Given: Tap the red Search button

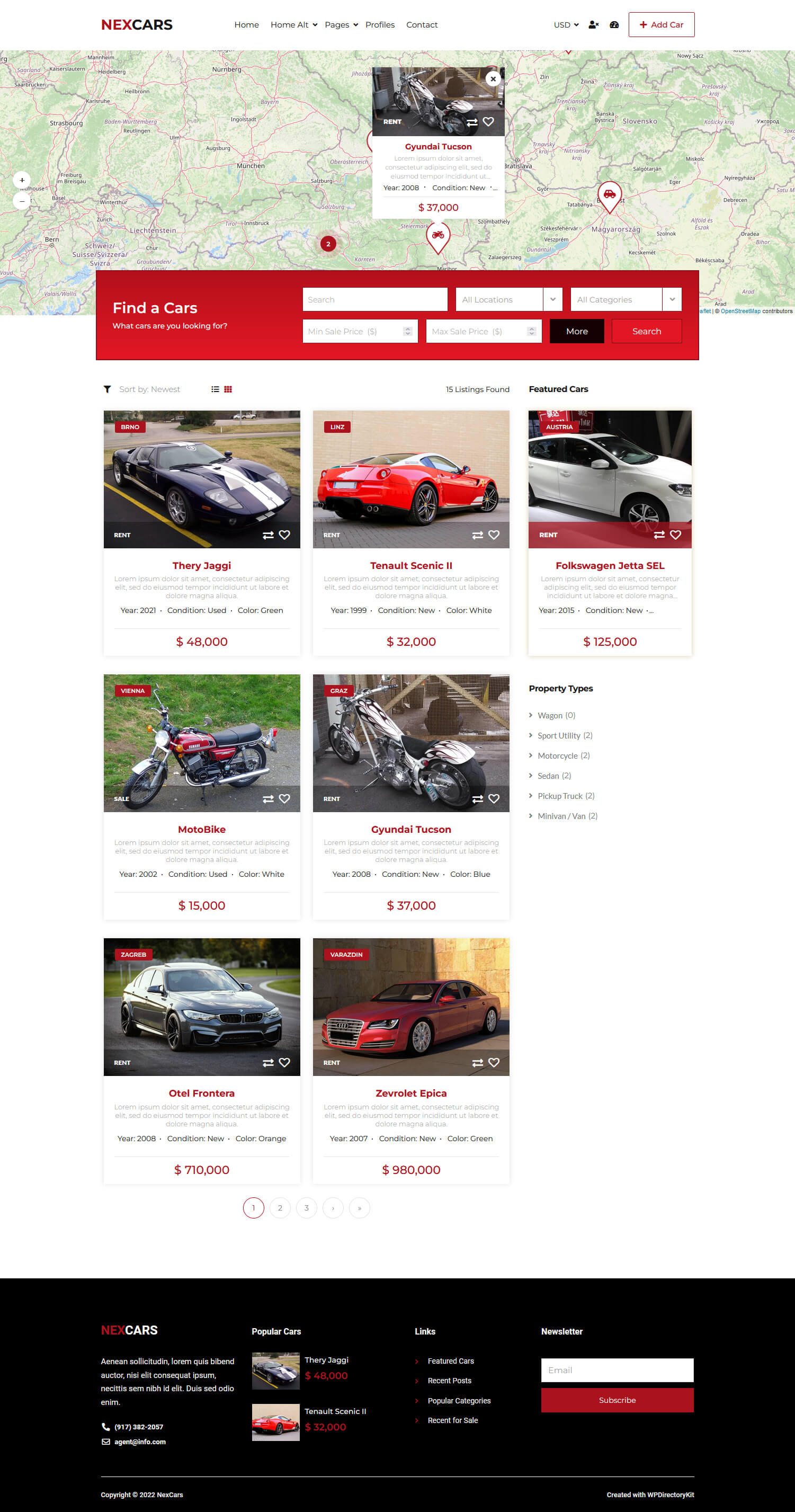Looking at the screenshot, I should (x=647, y=331).
